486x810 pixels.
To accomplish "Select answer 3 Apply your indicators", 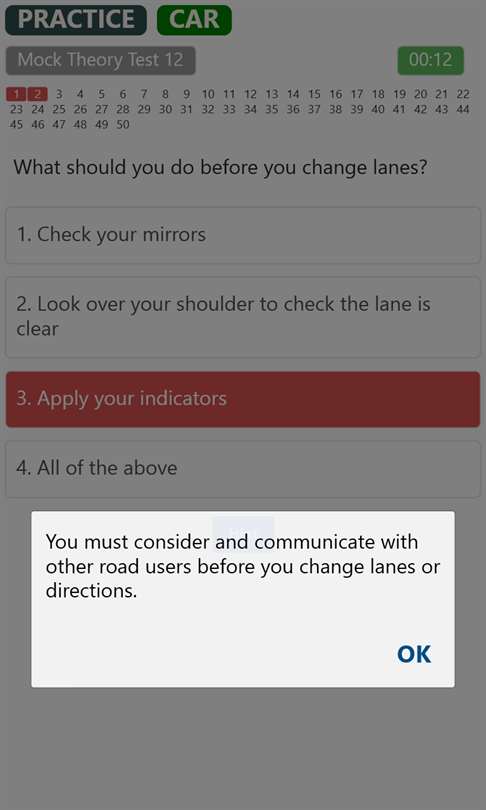I will (243, 399).
